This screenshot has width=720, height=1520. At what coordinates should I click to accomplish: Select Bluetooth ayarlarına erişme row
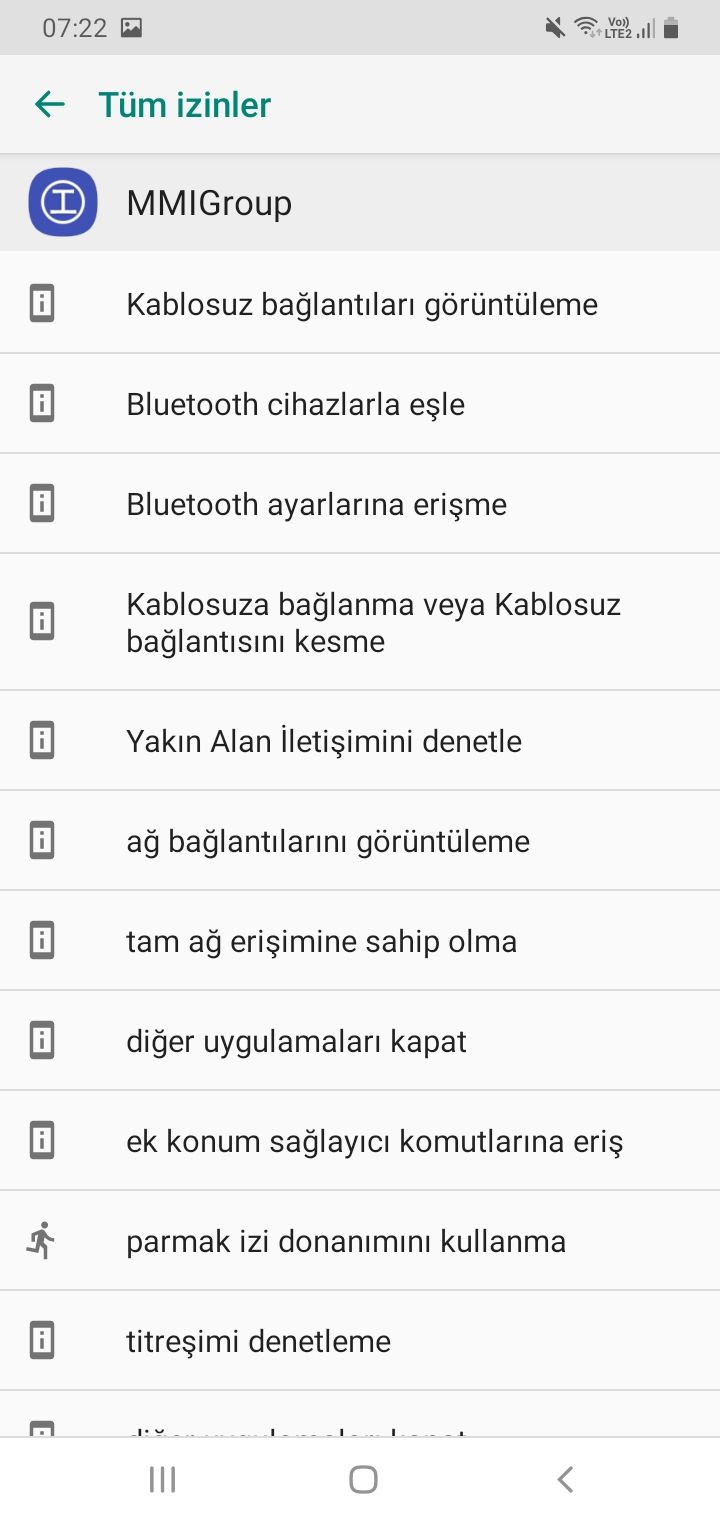coord(360,504)
